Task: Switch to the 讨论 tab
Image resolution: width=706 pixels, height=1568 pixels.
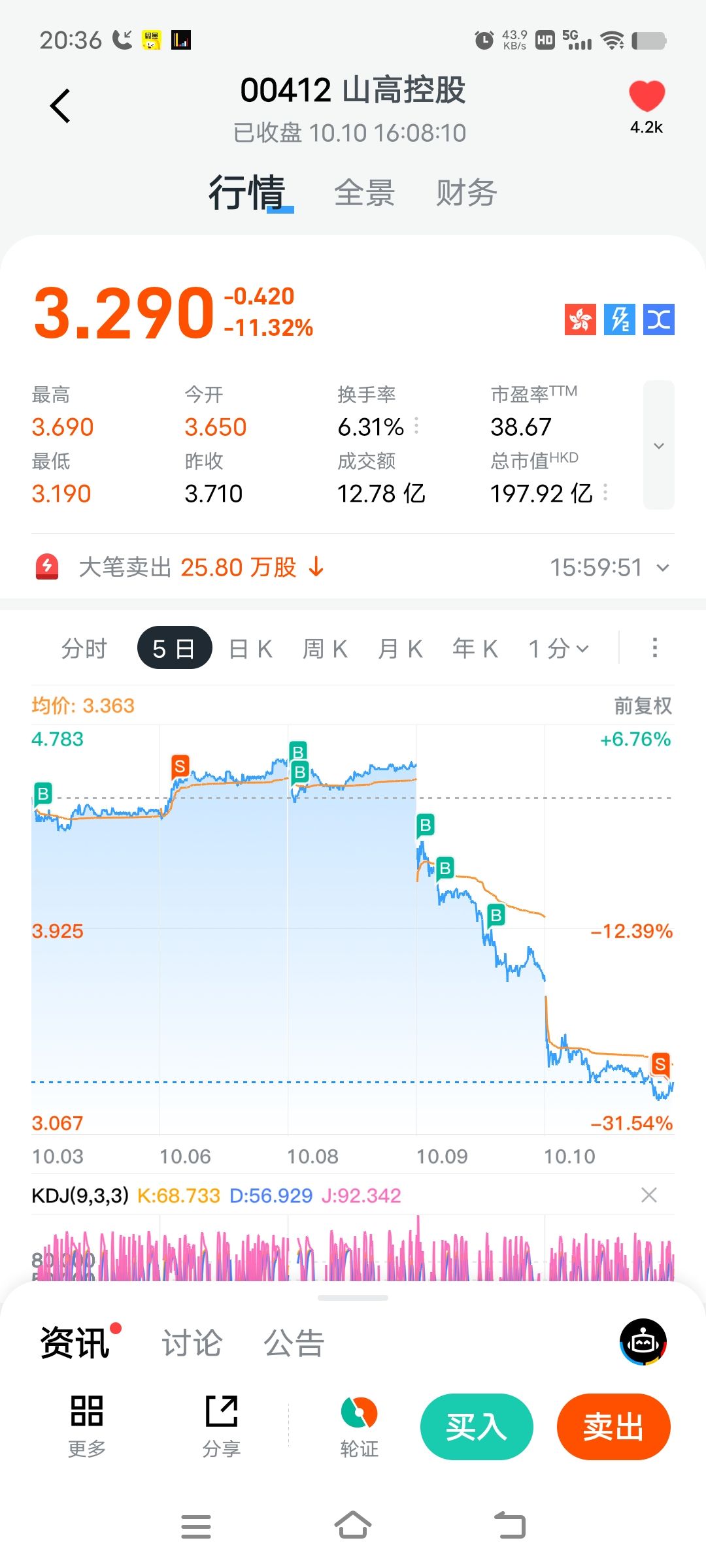Action: (x=192, y=1343)
